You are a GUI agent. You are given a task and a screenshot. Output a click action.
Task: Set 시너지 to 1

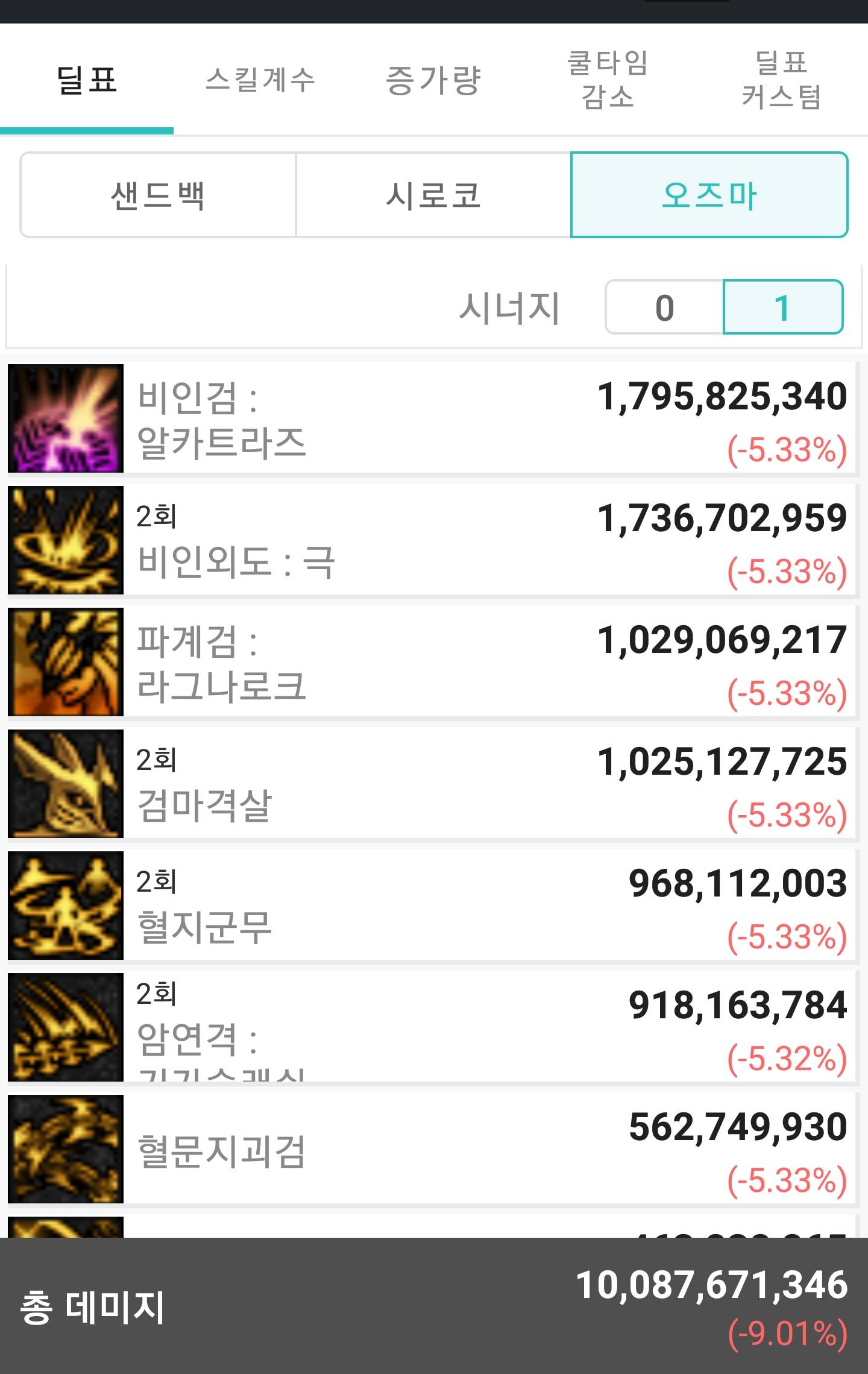(782, 307)
